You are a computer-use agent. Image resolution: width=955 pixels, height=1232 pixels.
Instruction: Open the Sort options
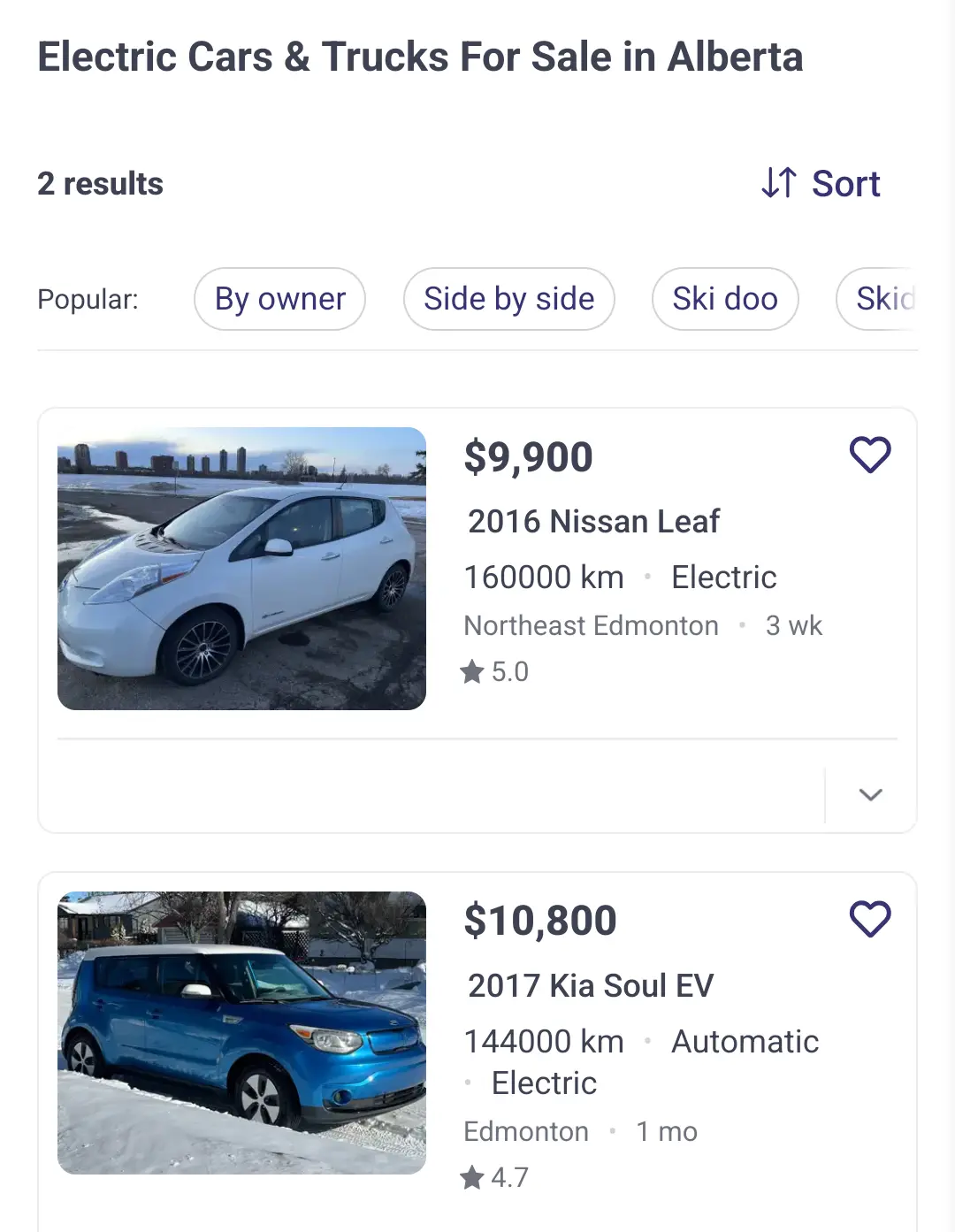tap(821, 184)
